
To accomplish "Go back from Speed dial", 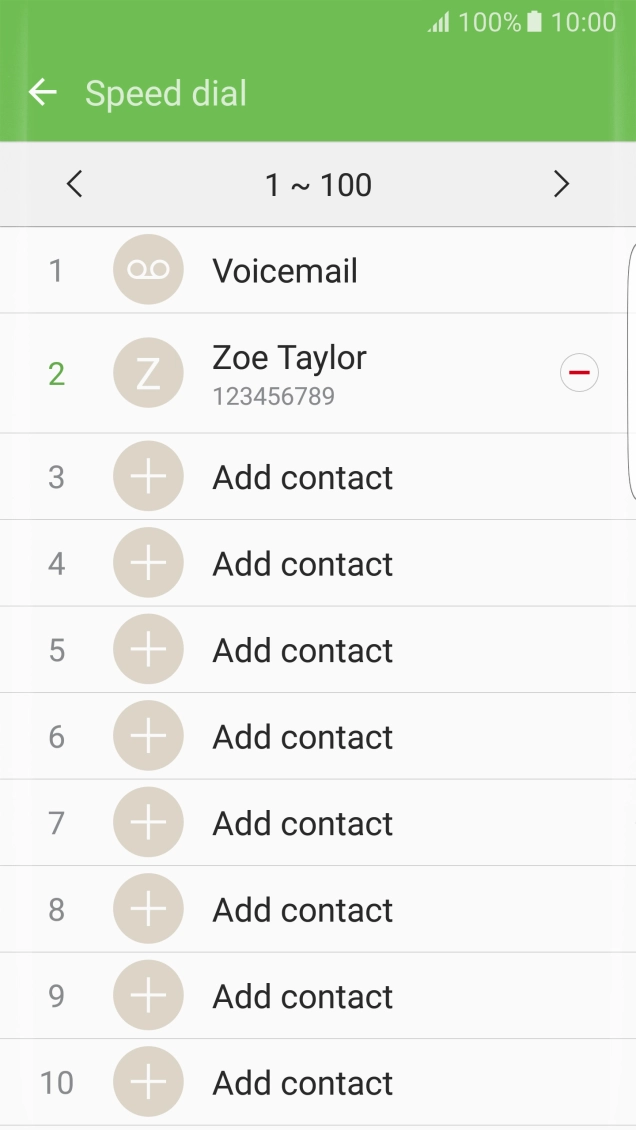I will [43, 94].
